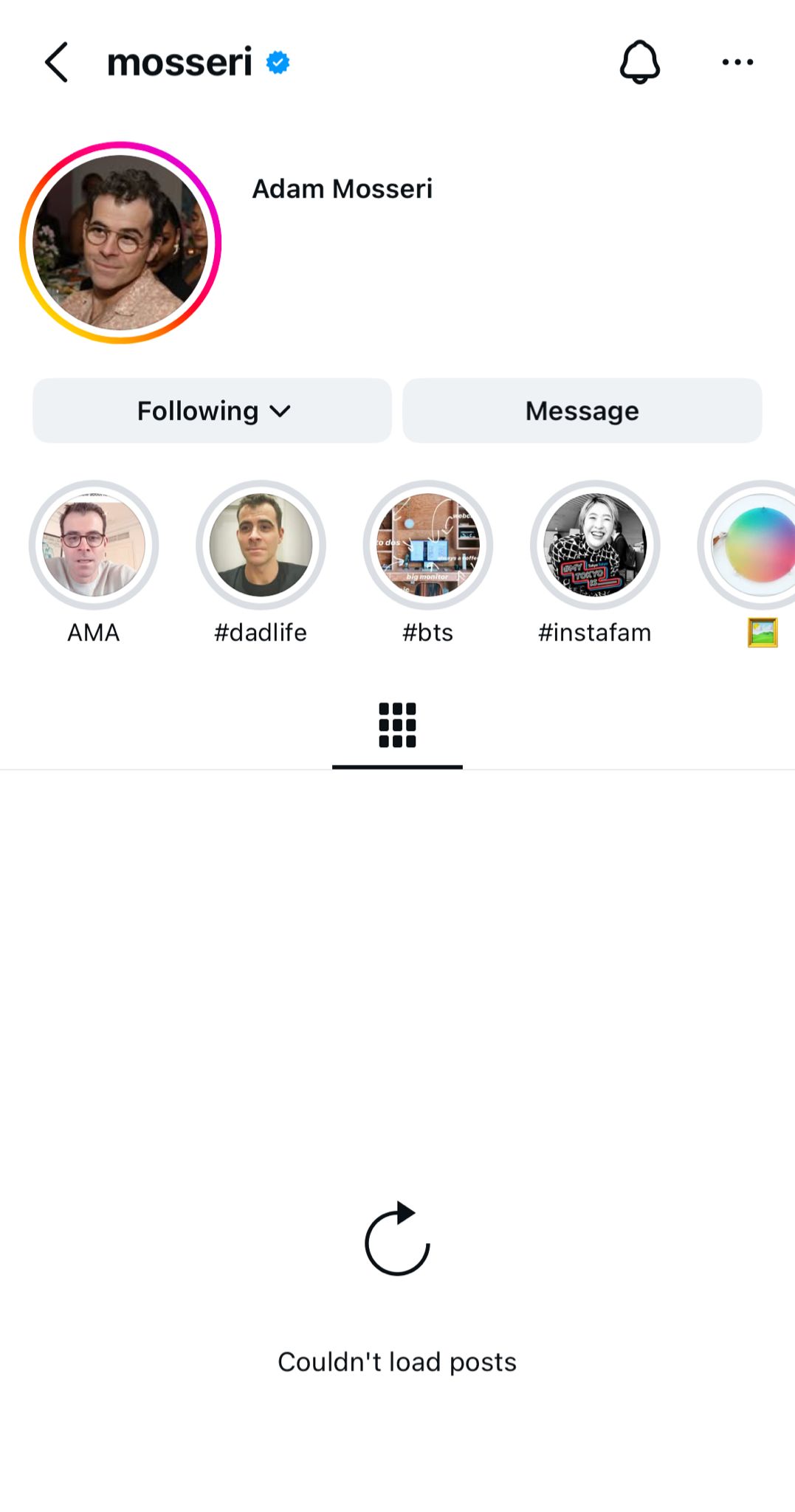
Task: Open the color wheel picture-frame highlight
Action: pyautogui.click(x=754, y=546)
